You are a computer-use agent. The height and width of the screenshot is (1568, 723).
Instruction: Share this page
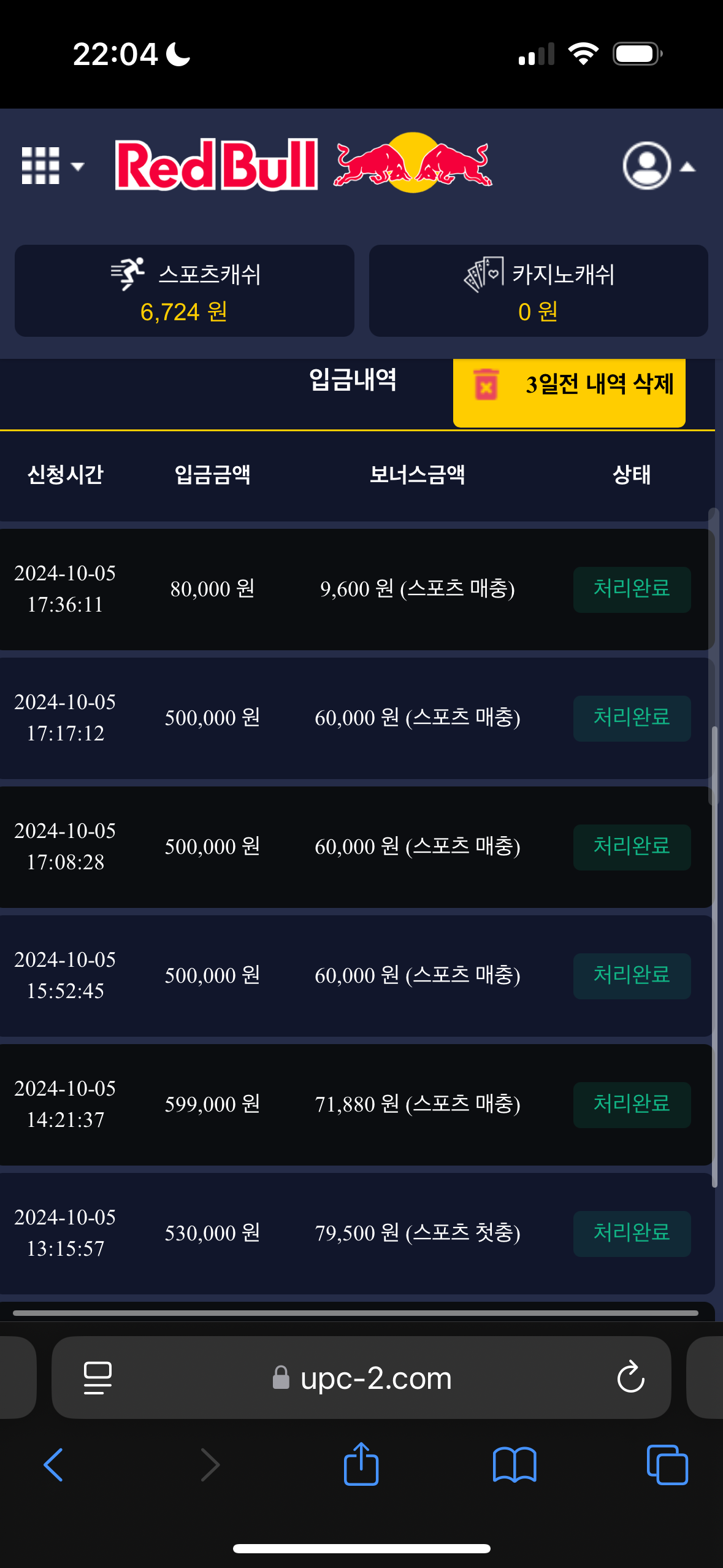361,1464
